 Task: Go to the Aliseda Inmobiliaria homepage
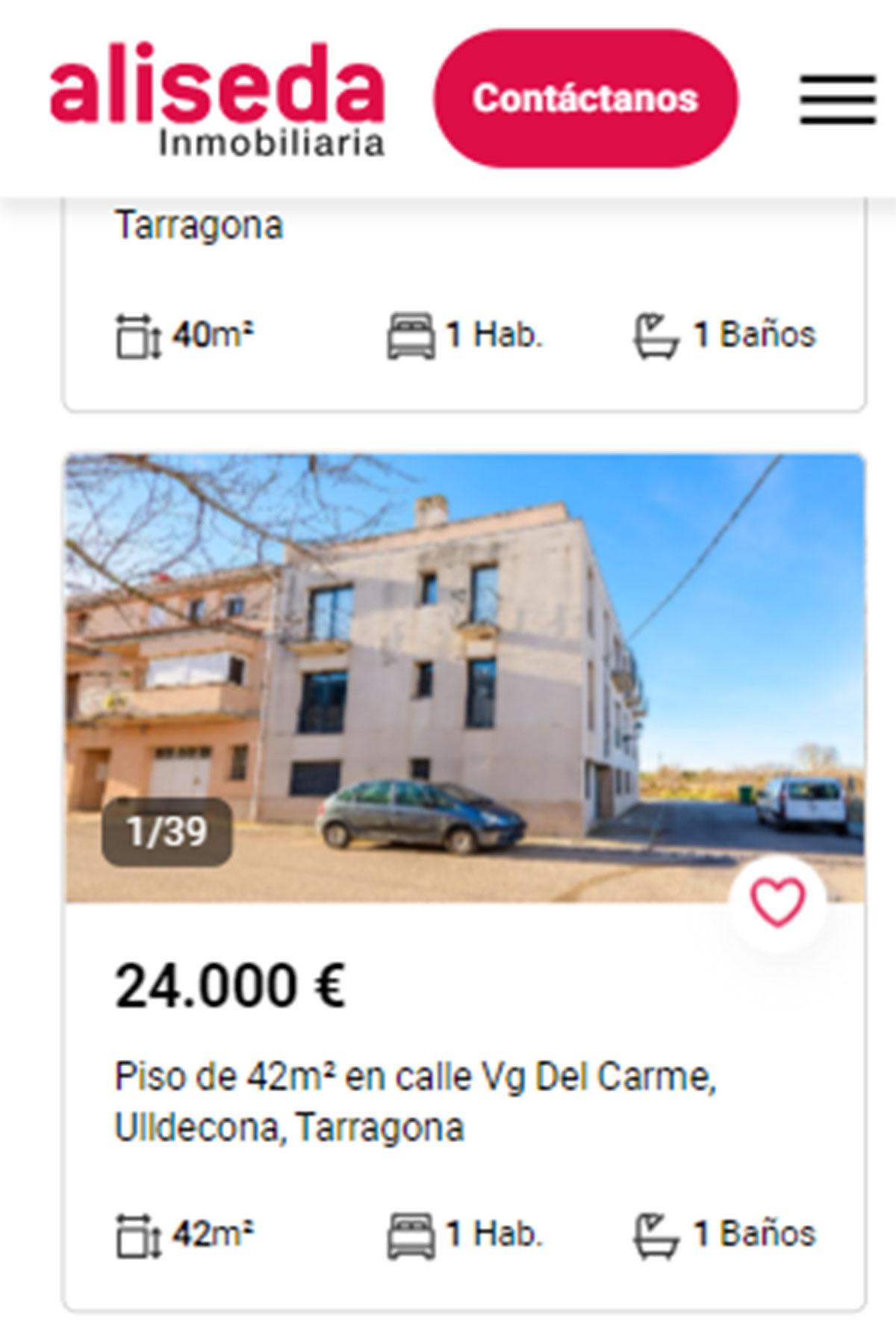tap(217, 99)
